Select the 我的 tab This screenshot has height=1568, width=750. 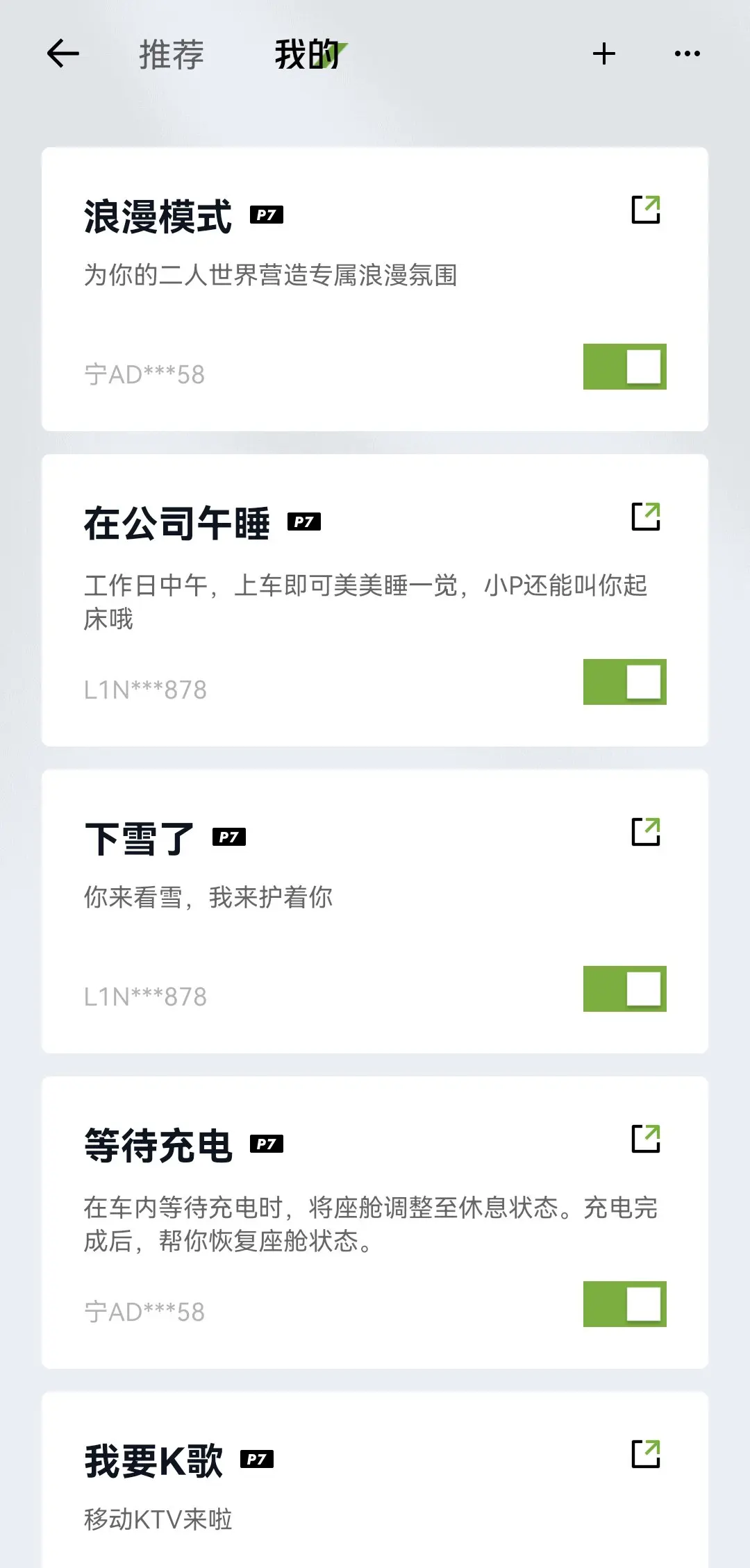pos(307,54)
